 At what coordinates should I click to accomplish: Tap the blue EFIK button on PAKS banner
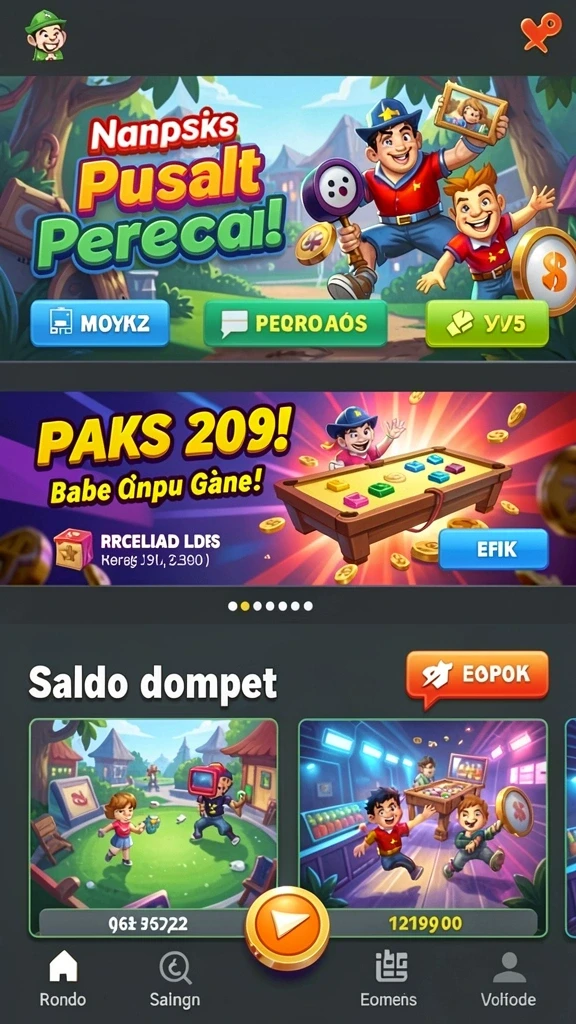tap(493, 549)
